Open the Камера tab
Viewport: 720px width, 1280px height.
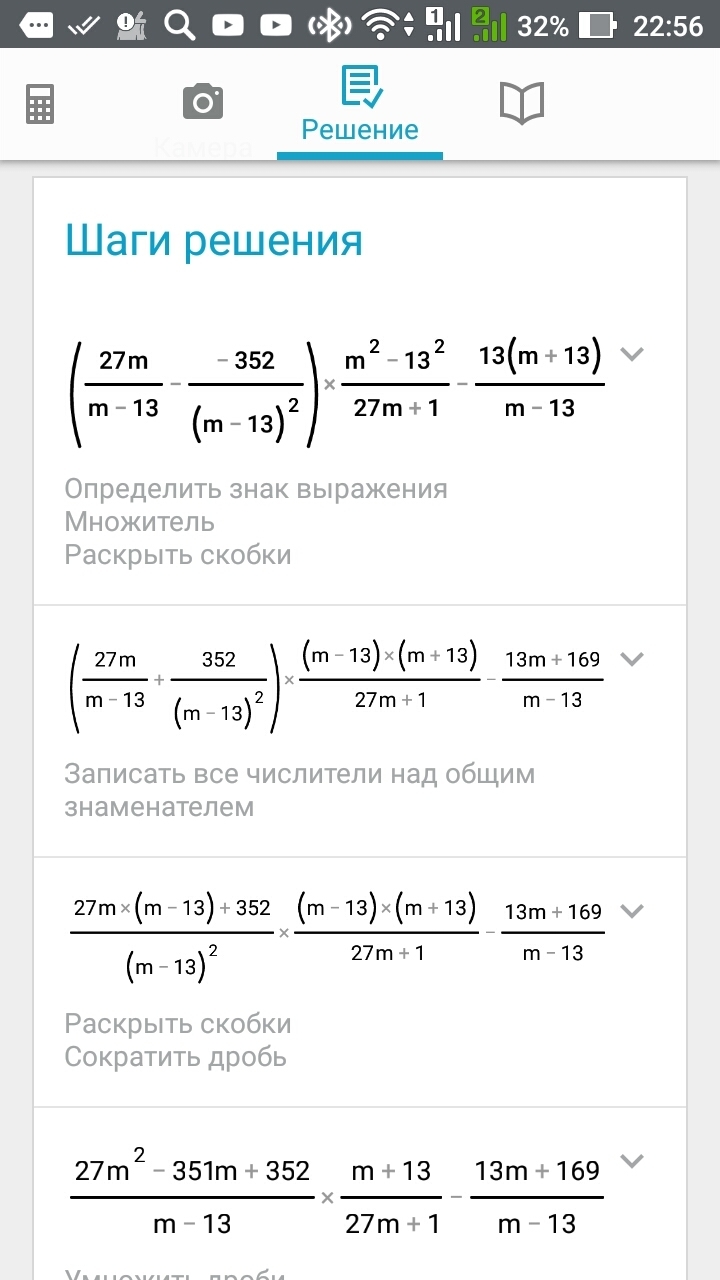coord(202,104)
